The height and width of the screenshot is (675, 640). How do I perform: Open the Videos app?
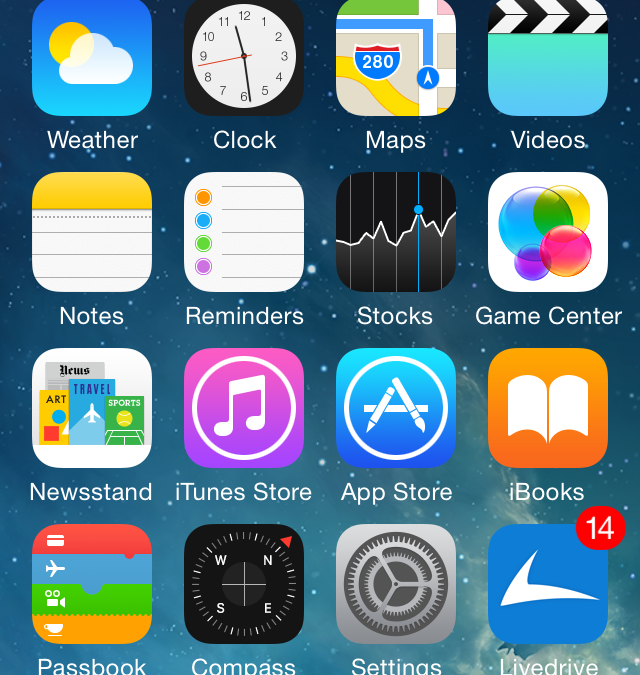point(547,57)
